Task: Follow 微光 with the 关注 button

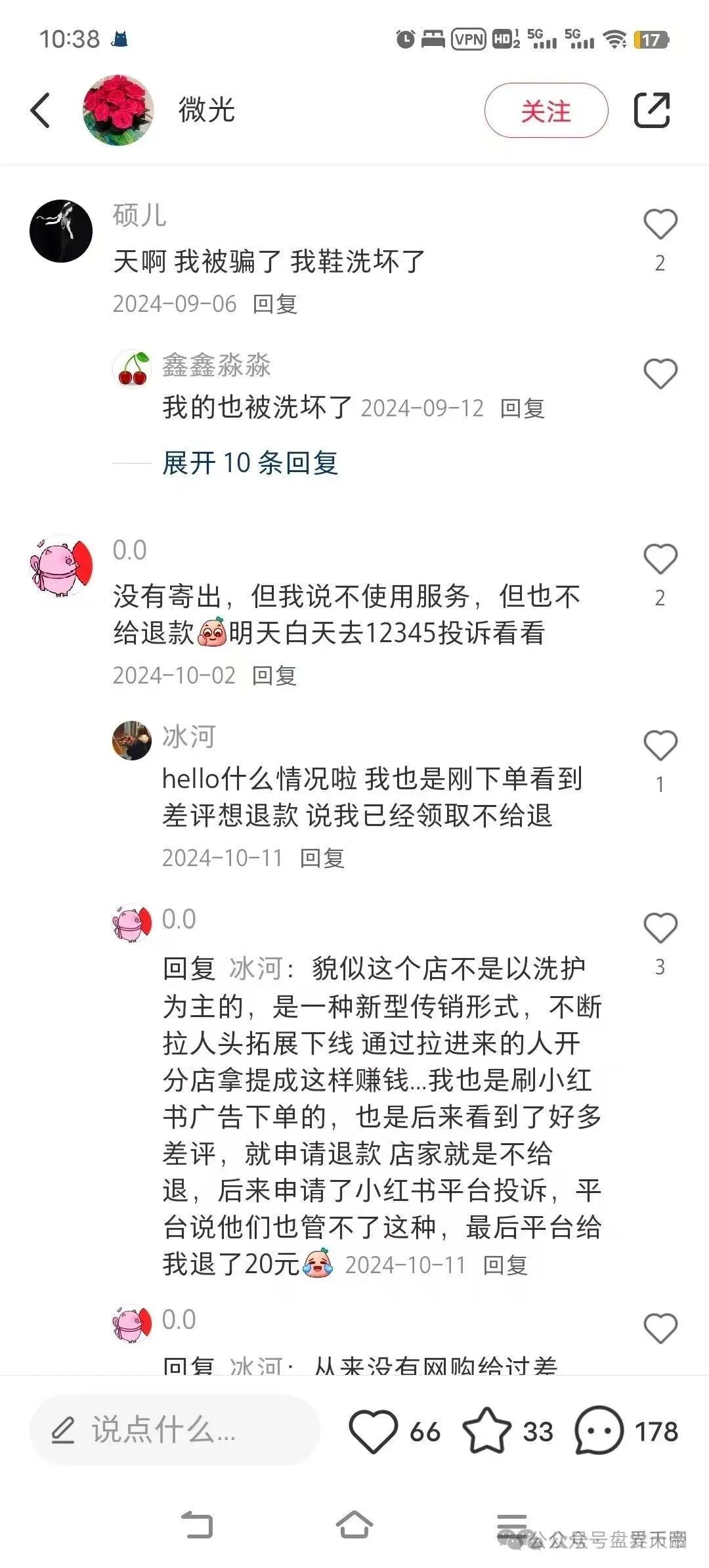Action: pos(546,110)
